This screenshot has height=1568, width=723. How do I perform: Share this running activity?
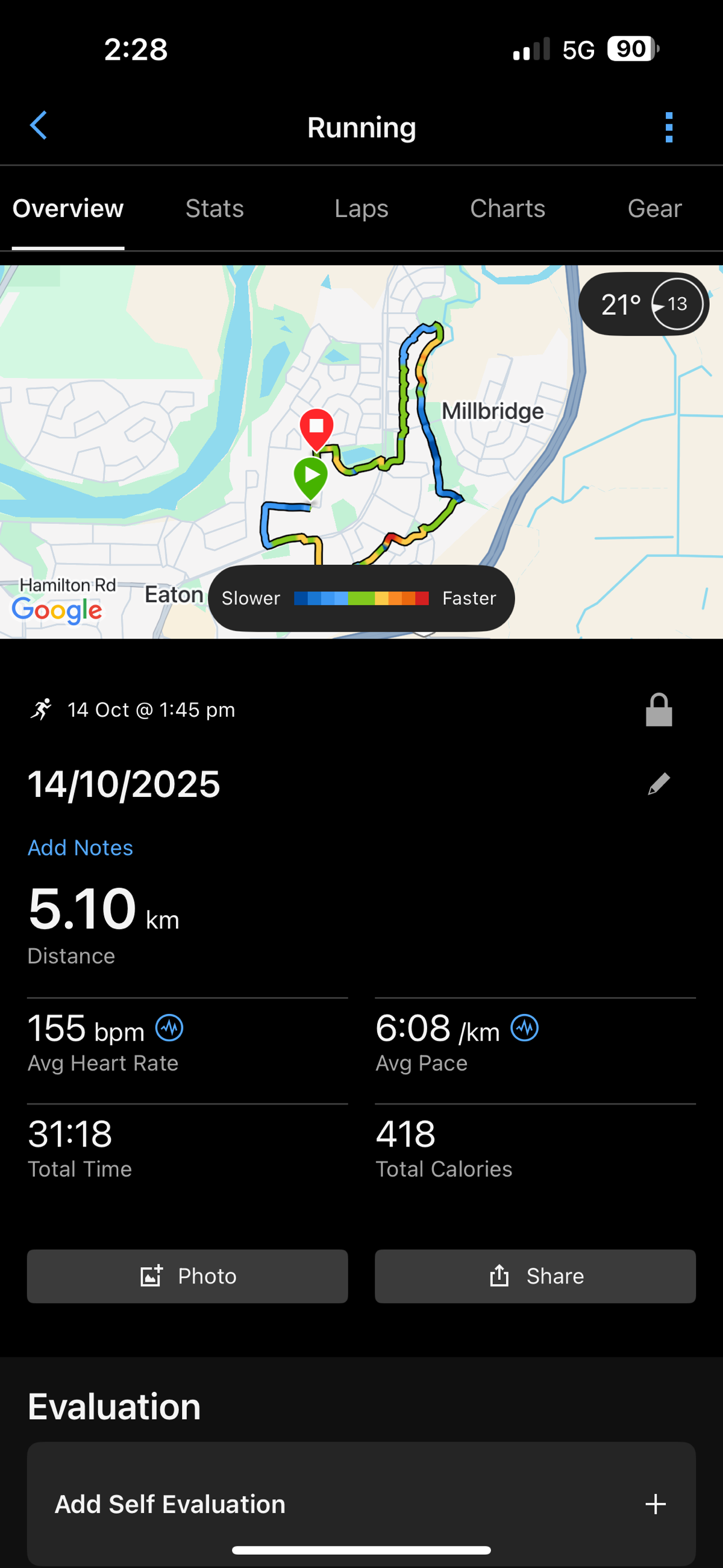pyautogui.click(x=535, y=1276)
